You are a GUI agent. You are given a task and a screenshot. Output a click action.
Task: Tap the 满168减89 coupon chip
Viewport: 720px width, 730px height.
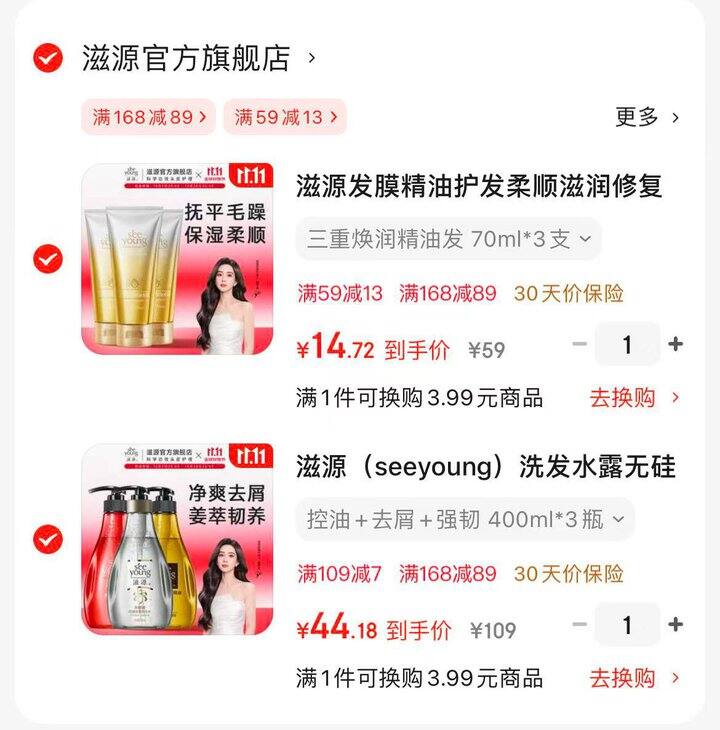[x=150, y=117]
